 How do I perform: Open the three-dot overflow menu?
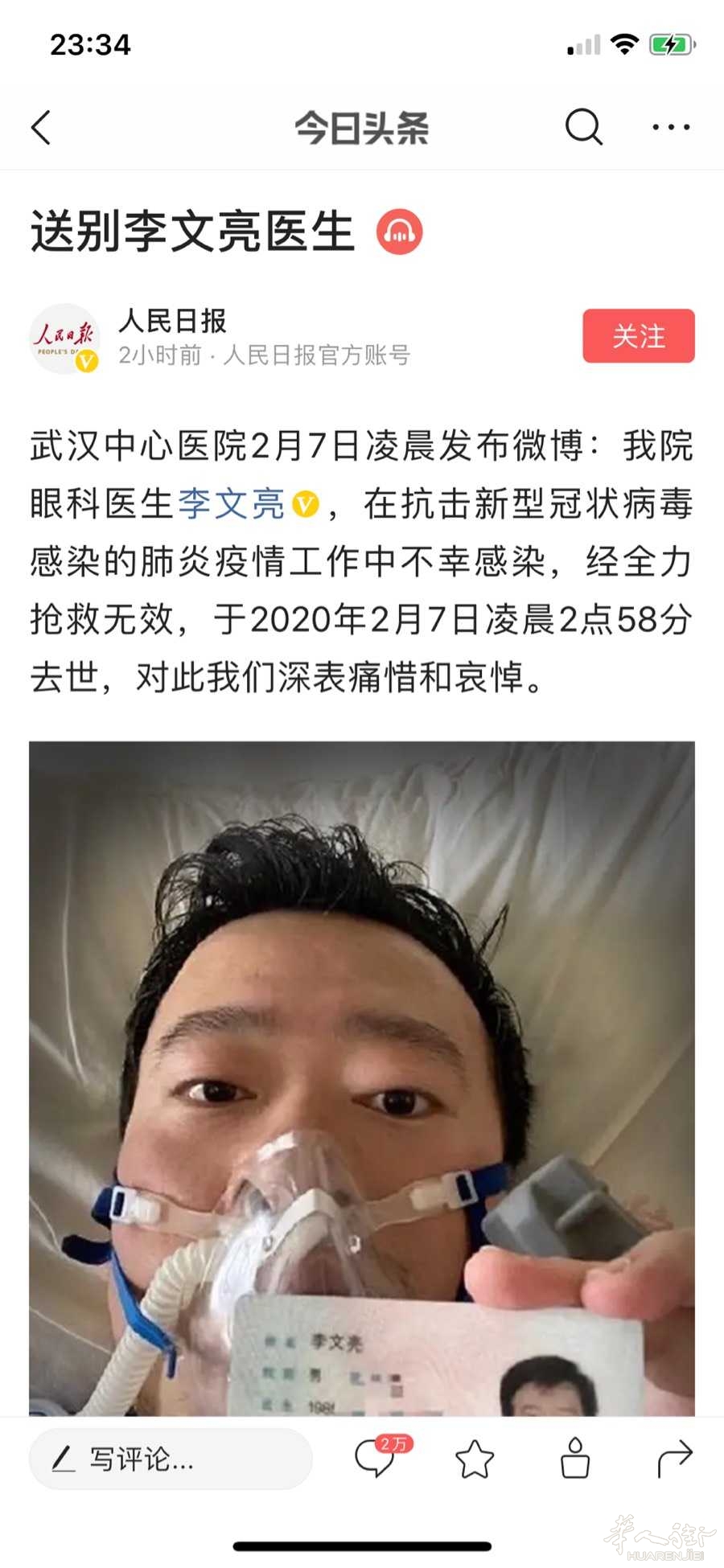[x=671, y=127]
